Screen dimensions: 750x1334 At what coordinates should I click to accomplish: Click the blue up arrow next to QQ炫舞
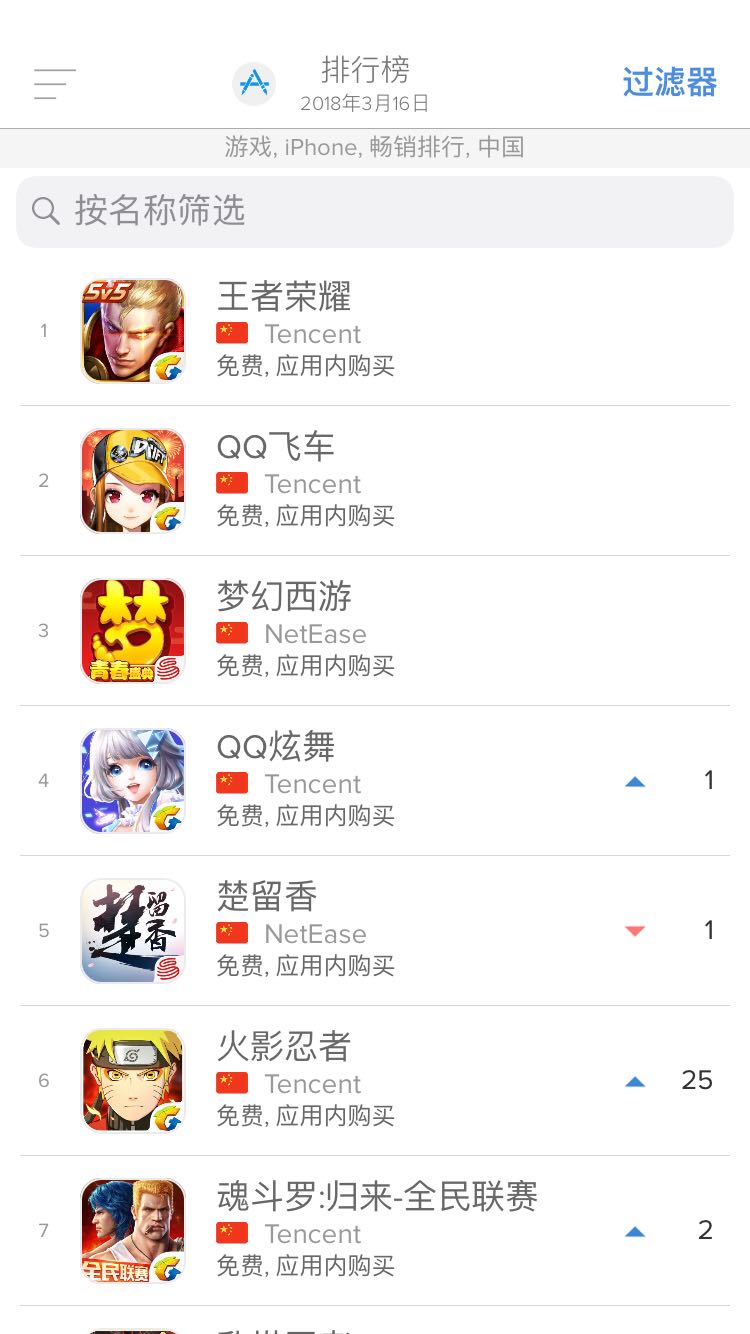click(x=635, y=780)
